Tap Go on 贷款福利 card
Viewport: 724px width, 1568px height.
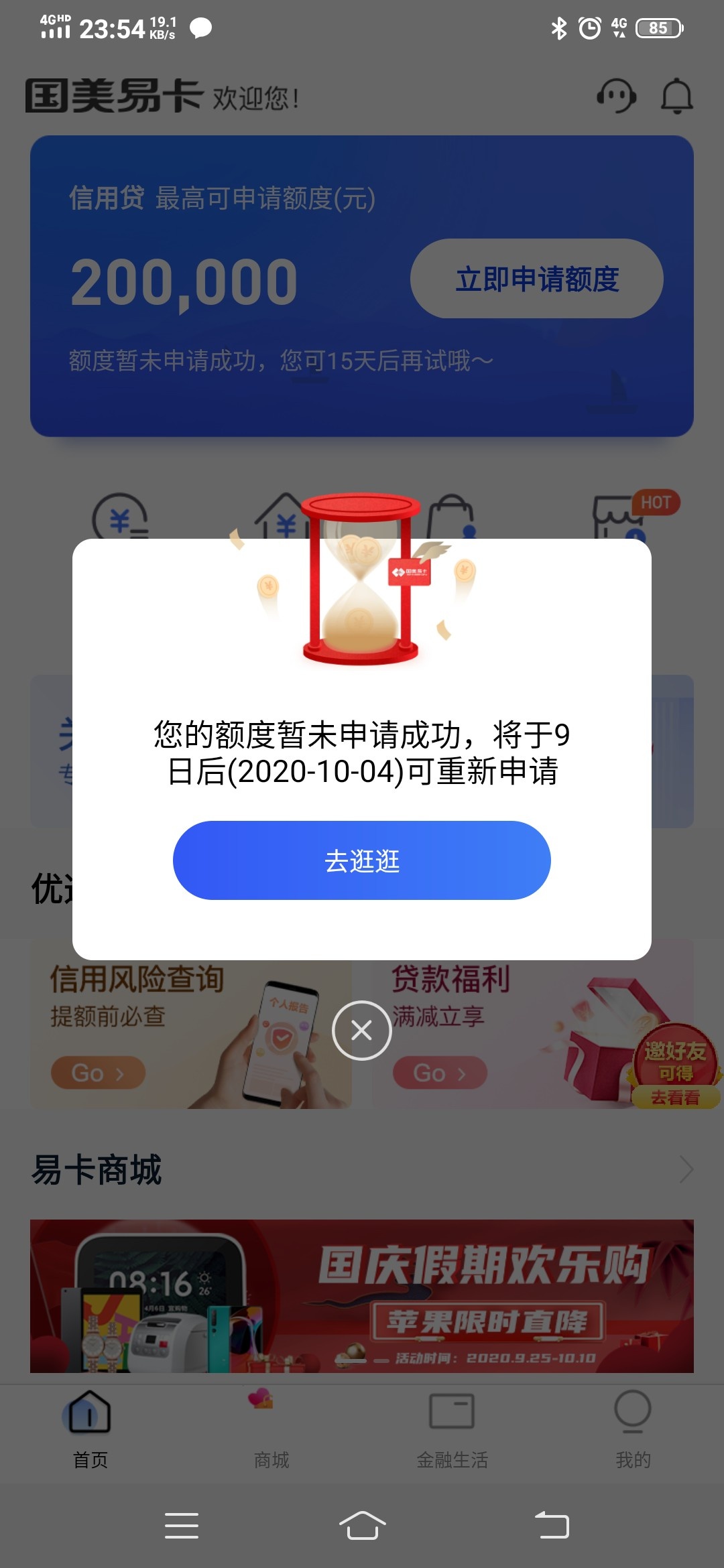pos(439,1073)
